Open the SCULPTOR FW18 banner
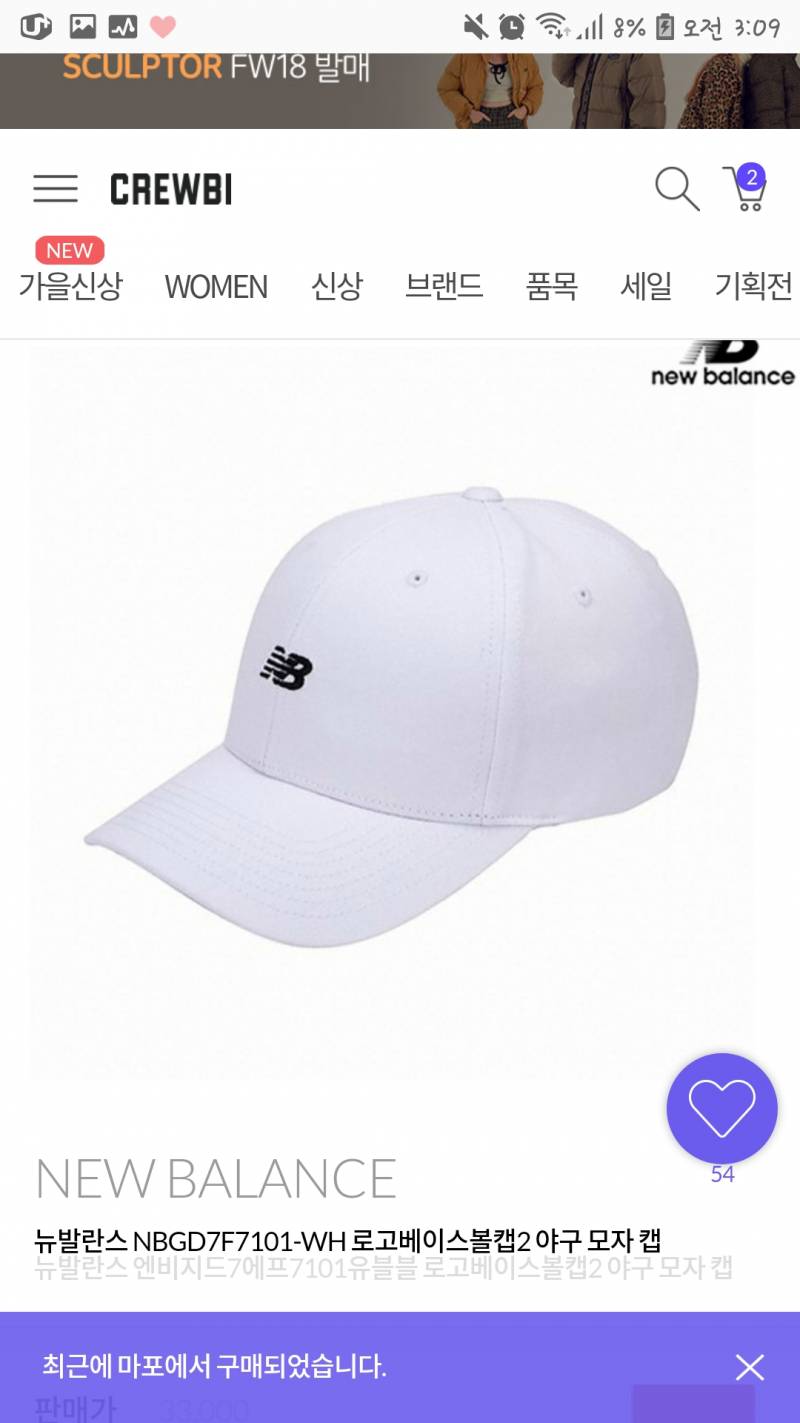Image resolution: width=800 pixels, height=1423 pixels. [400, 90]
